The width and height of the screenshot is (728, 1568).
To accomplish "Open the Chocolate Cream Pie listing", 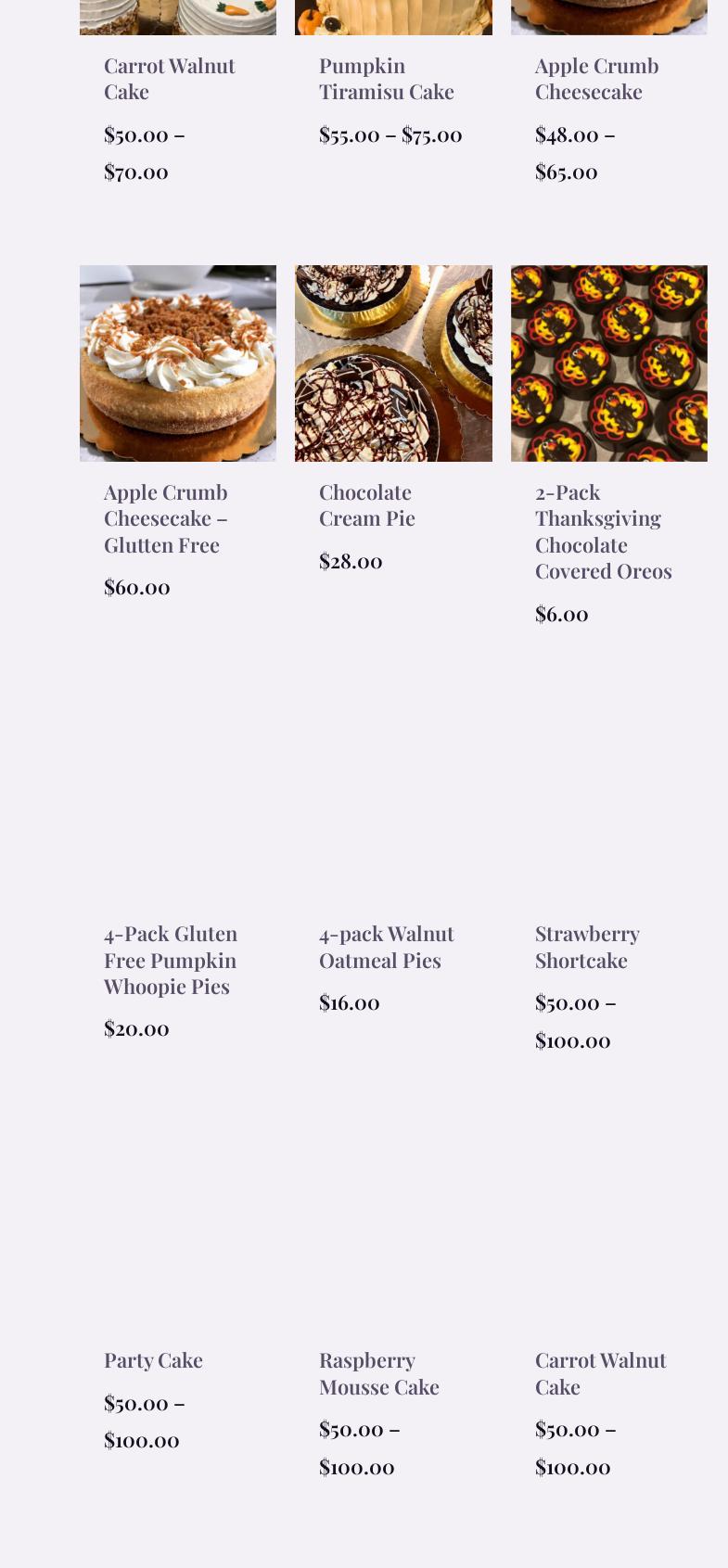I will pyautogui.click(x=367, y=504).
